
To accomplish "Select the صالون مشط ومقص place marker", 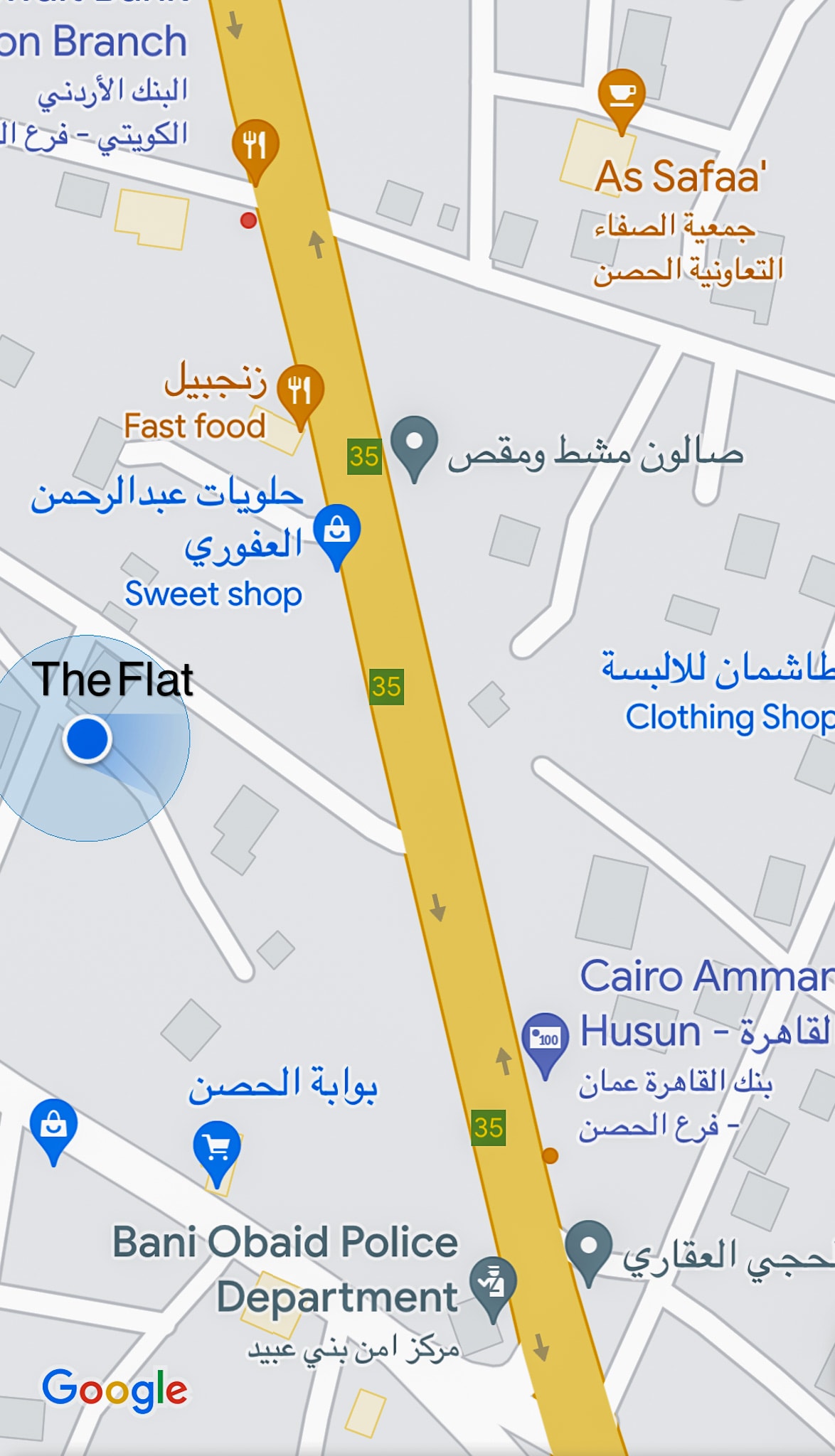I will click(x=415, y=443).
